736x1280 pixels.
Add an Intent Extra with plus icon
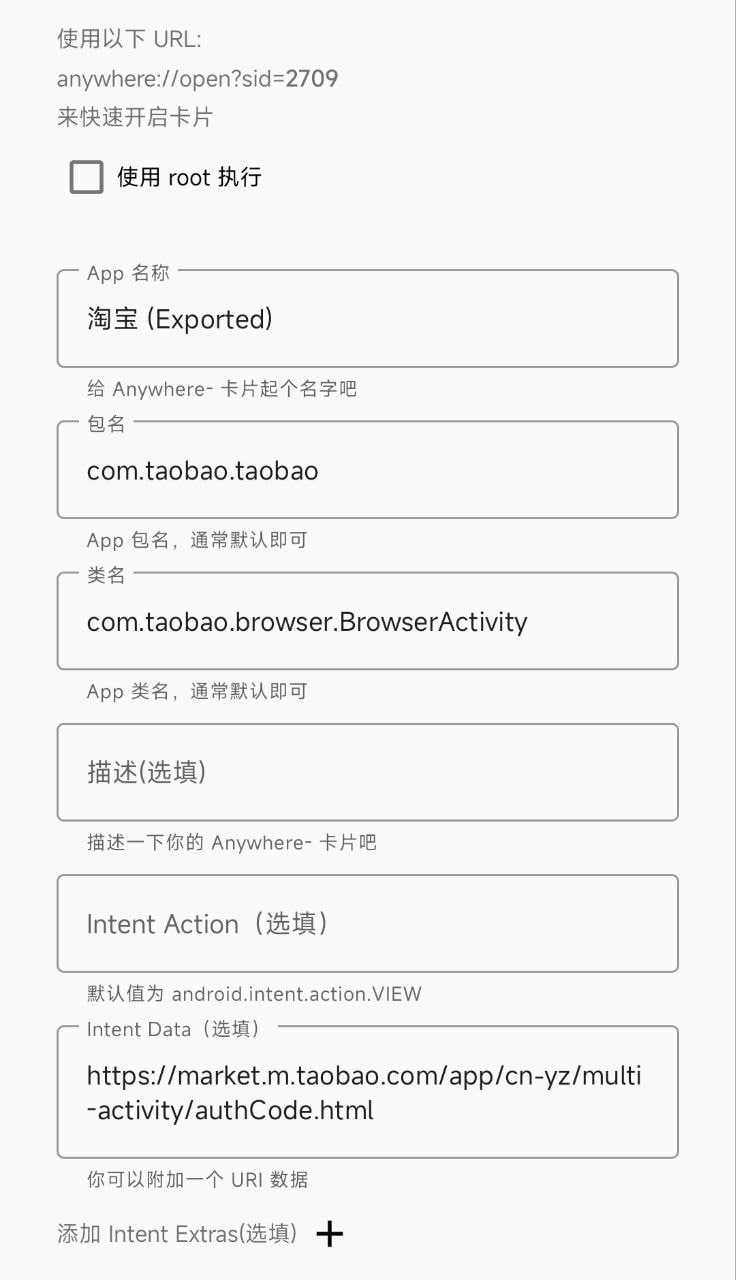click(329, 1234)
